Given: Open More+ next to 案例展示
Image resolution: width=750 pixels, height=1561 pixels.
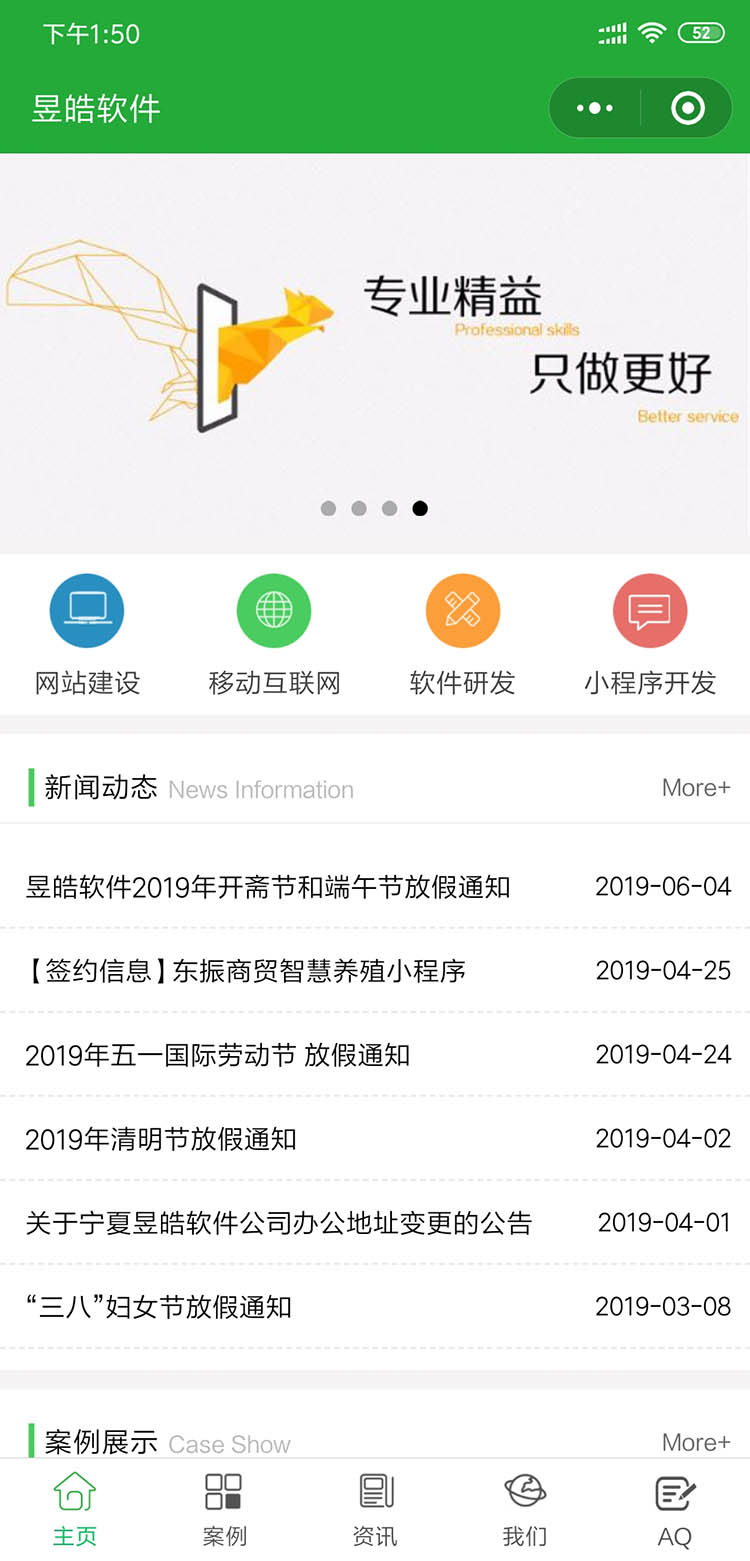Looking at the screenshot, I should click(x=696, y=1442).
